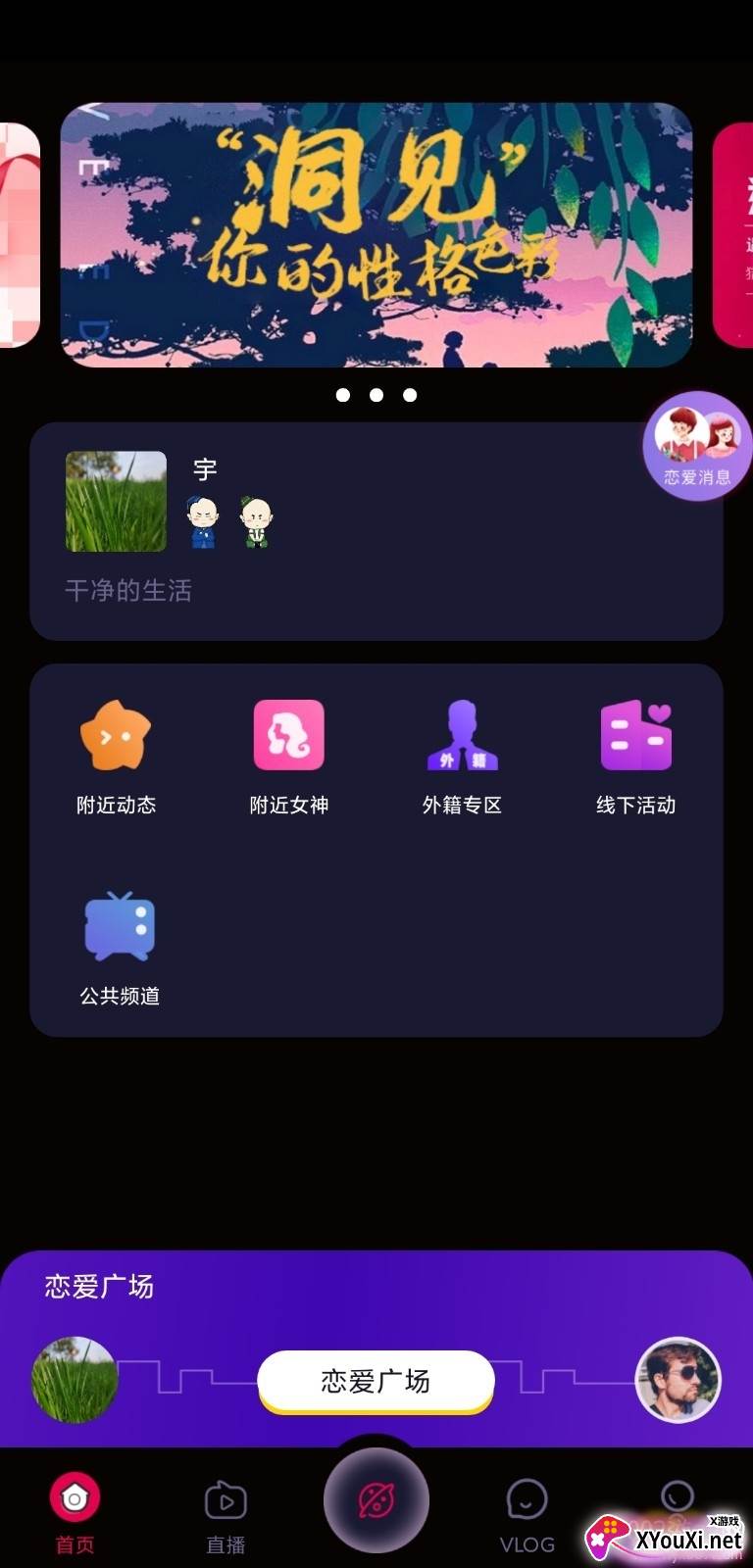Viewport: 753px width, 1568px height.
Task: Tap the grass avatar in 恋爱广场 panel
Action: pyautogui.click(x=75, y=1380)
